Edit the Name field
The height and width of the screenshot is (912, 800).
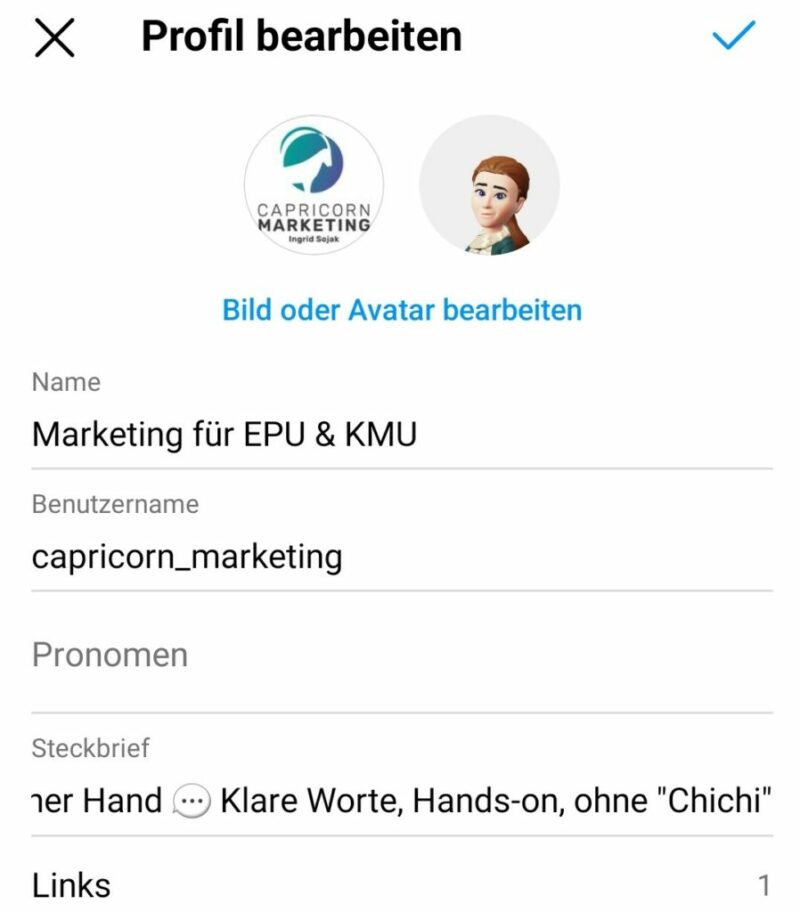coord(400,435)
